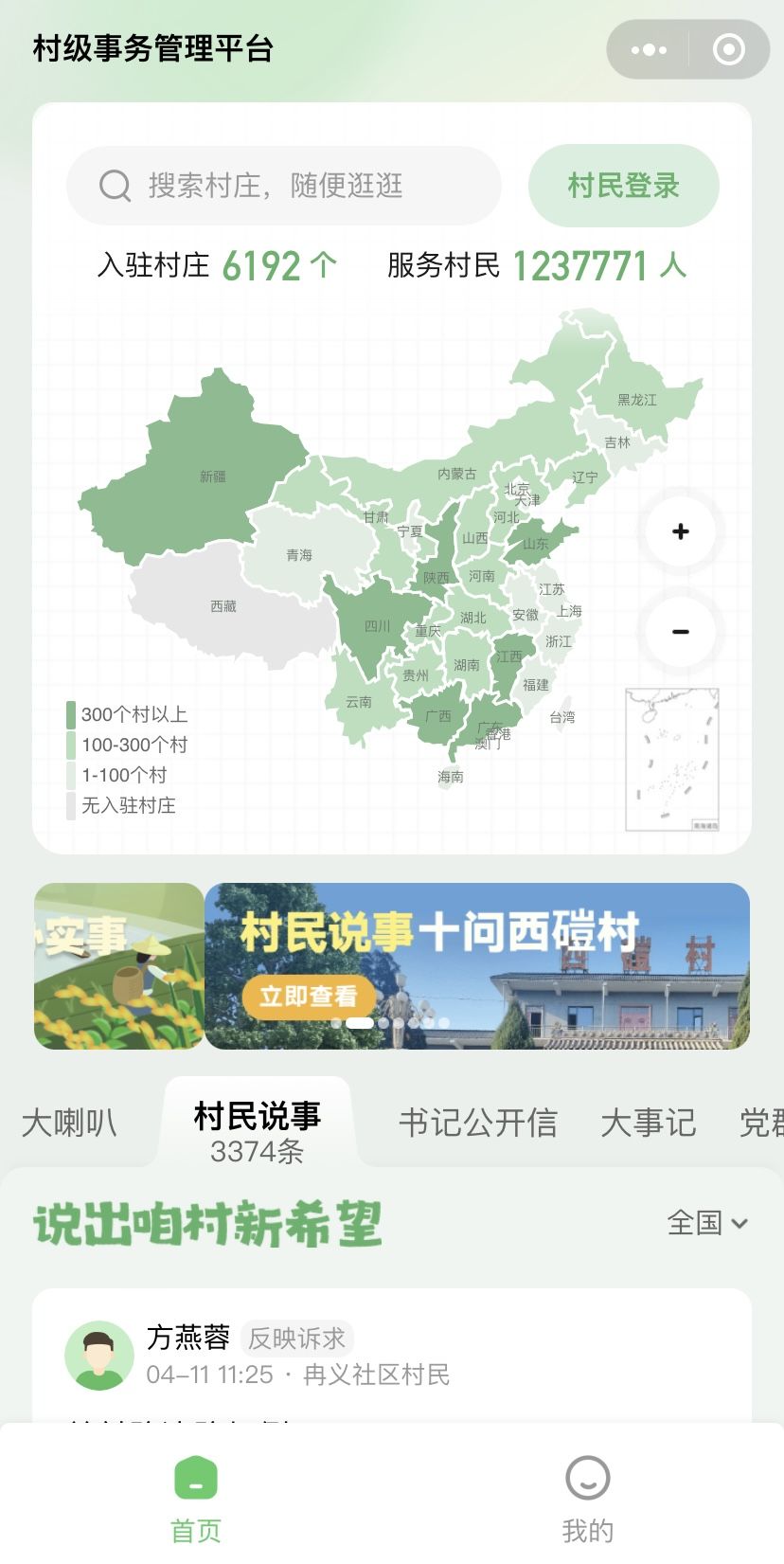The height and width of the screenshot is (1564, 784).
Task: Tap 立即查看 on the banner
Action: click(308, 996)
